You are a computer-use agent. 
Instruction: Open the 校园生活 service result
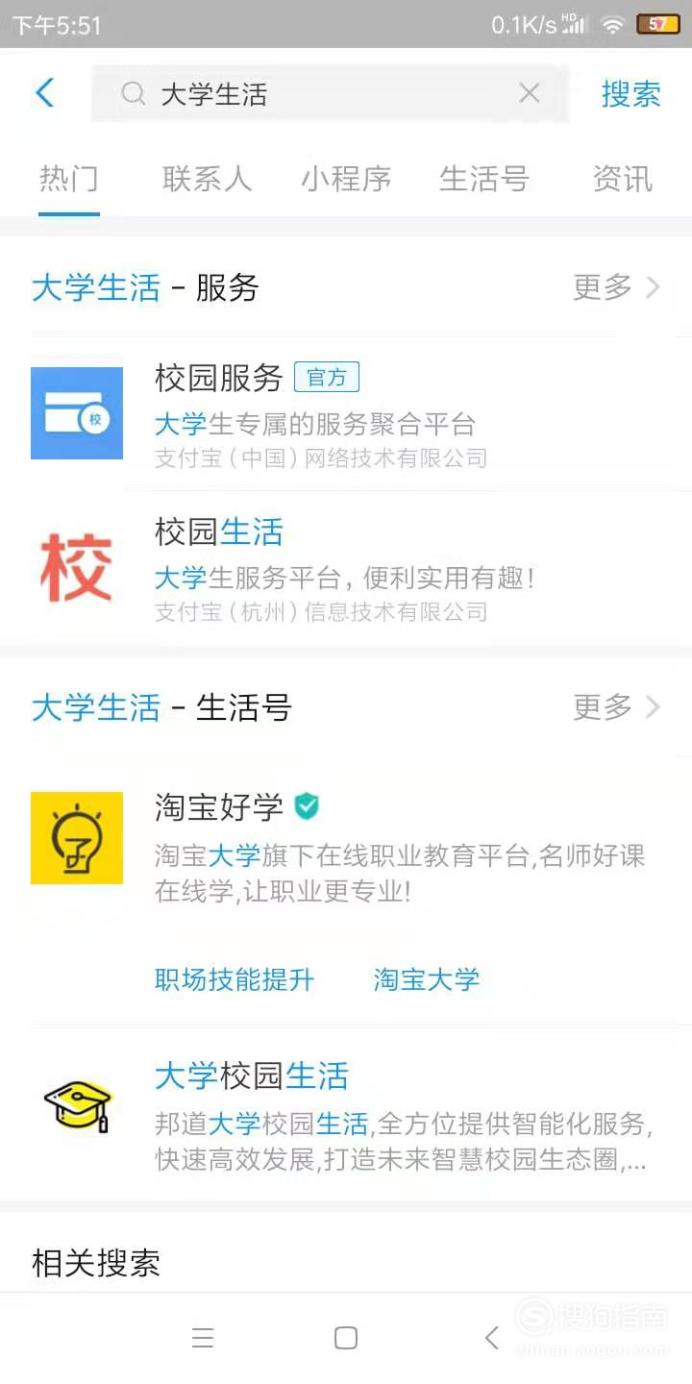(346, 568)
